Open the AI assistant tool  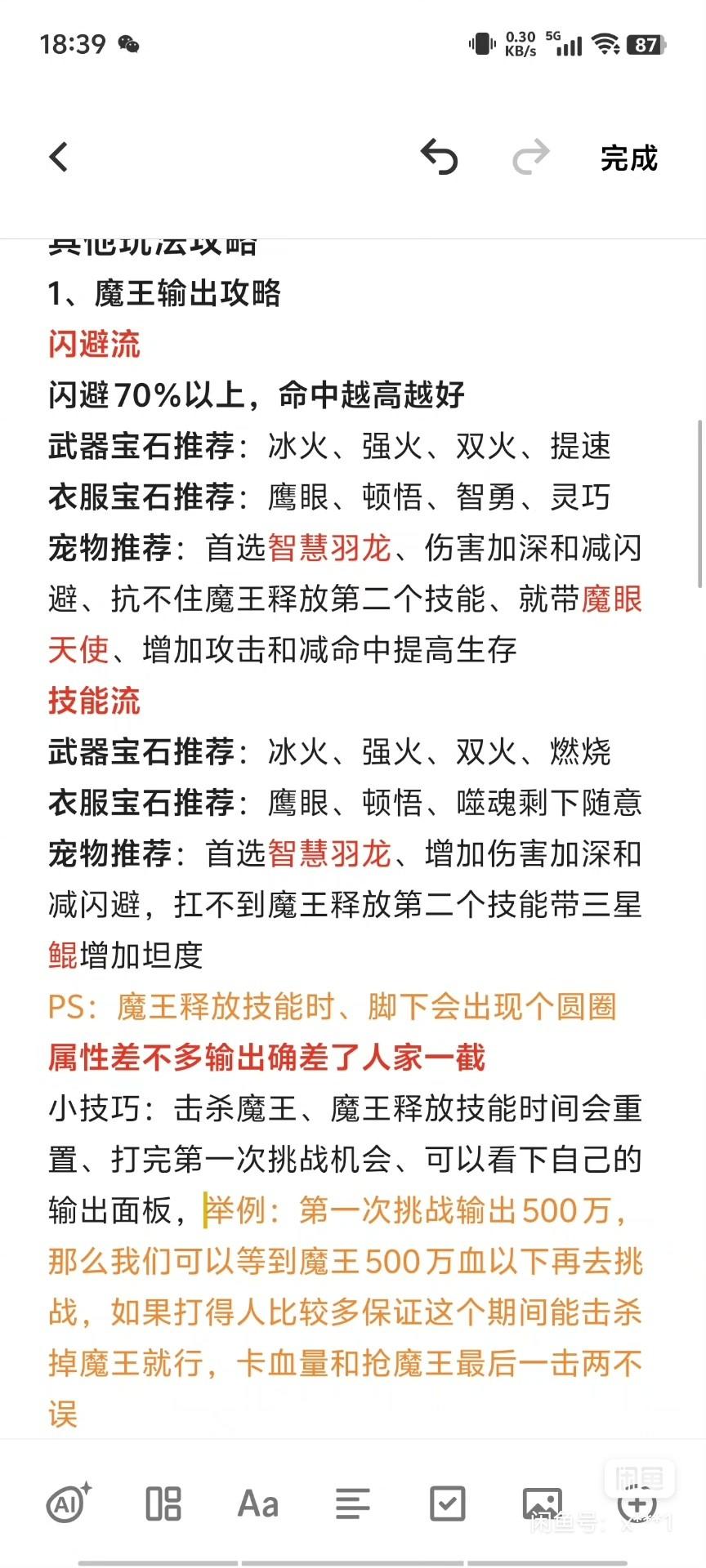[69, 1503]
